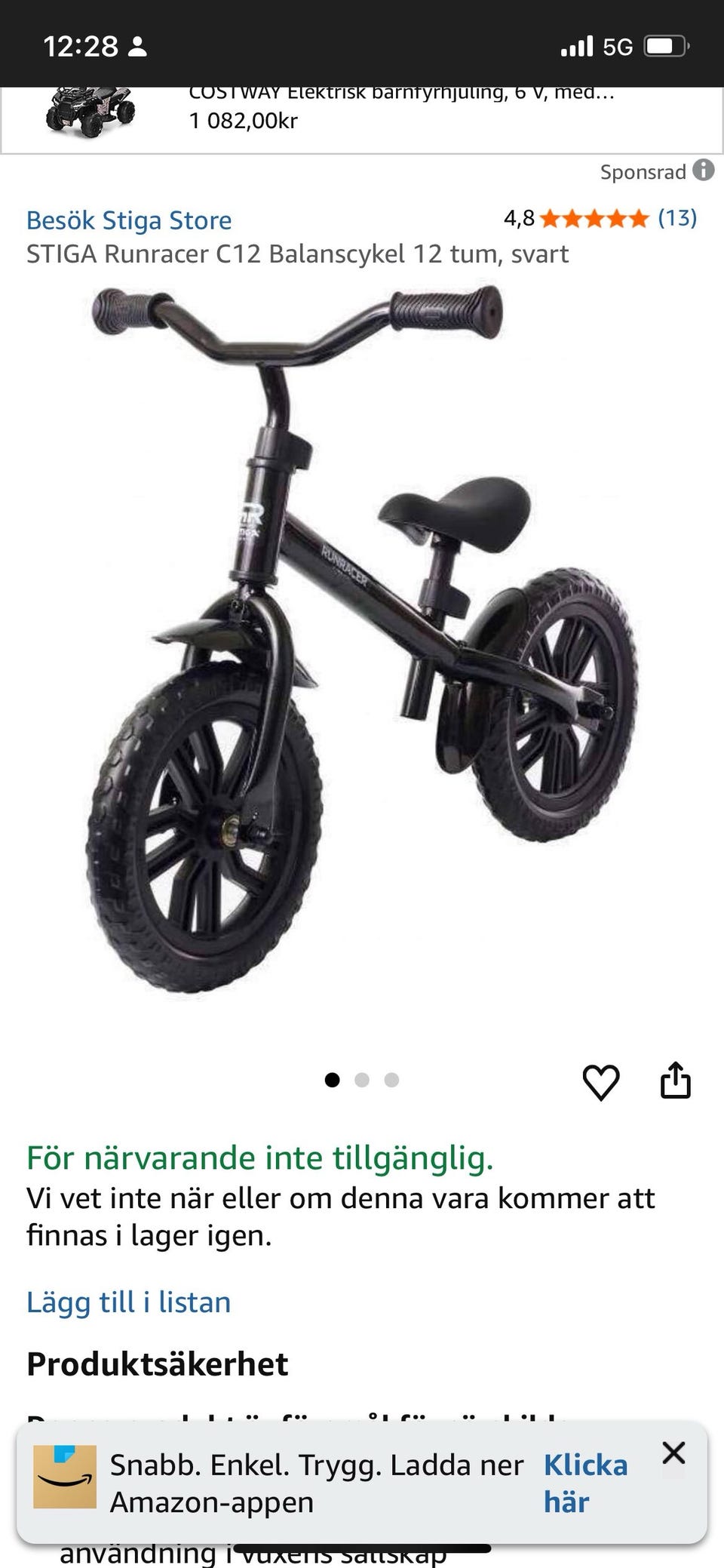Tap Lägg till i listan link

click(x=128, y=1302)
